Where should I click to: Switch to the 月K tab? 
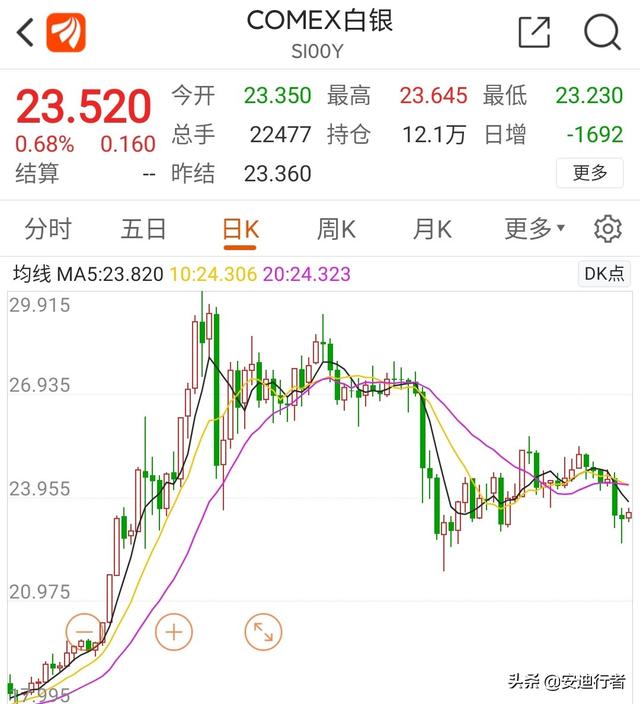click(x=432, y=229)
